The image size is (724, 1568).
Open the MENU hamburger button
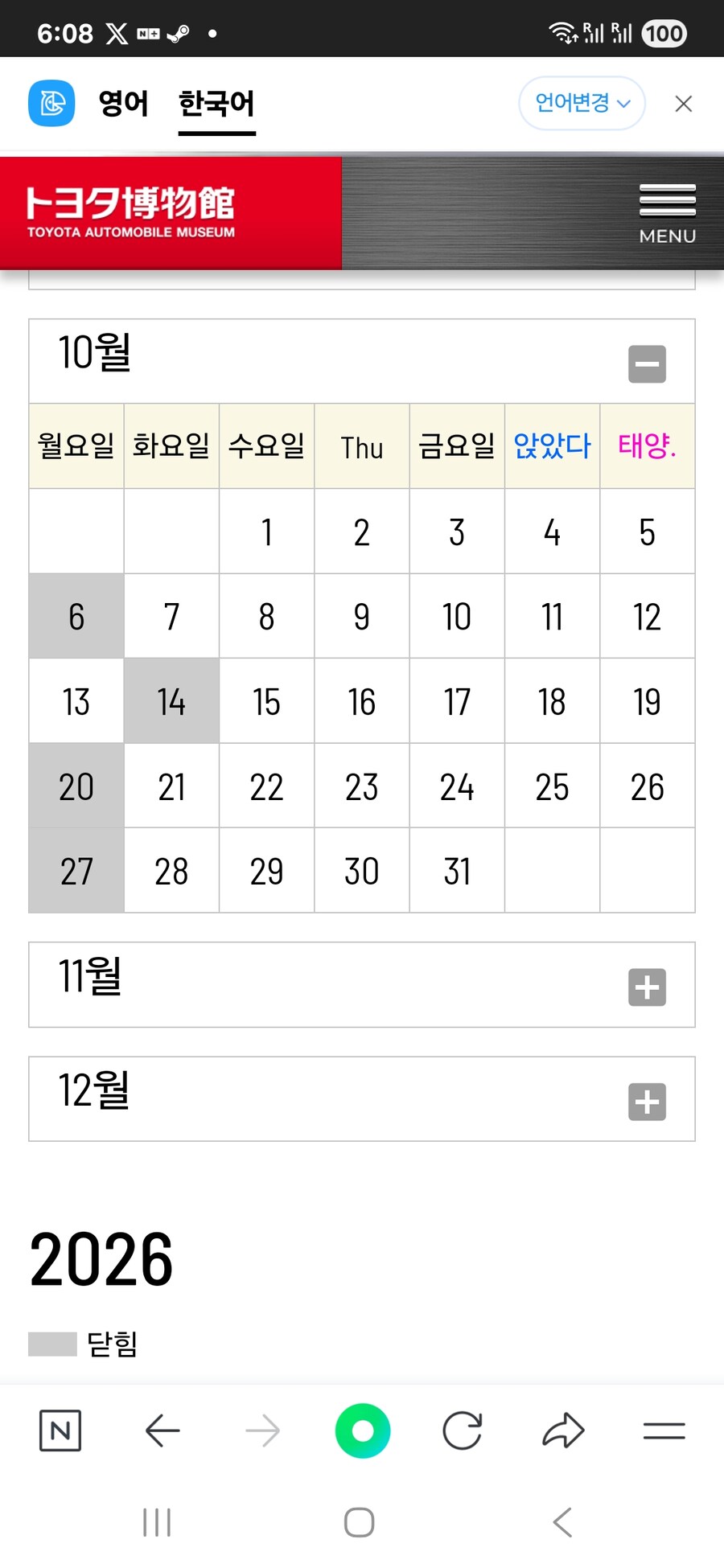tap(667, 213)
